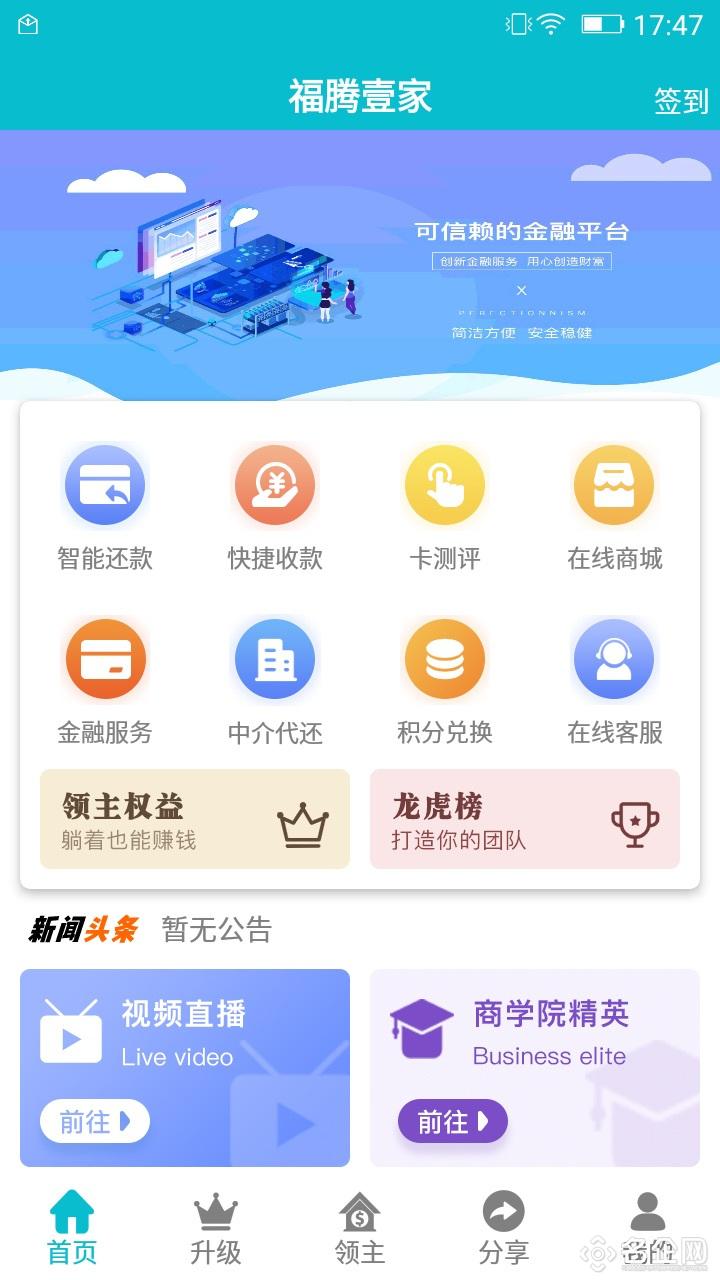720x1280 pixels.
Task: Tap 前往 under 商学院精英
Action: (x=453, y=1122)
